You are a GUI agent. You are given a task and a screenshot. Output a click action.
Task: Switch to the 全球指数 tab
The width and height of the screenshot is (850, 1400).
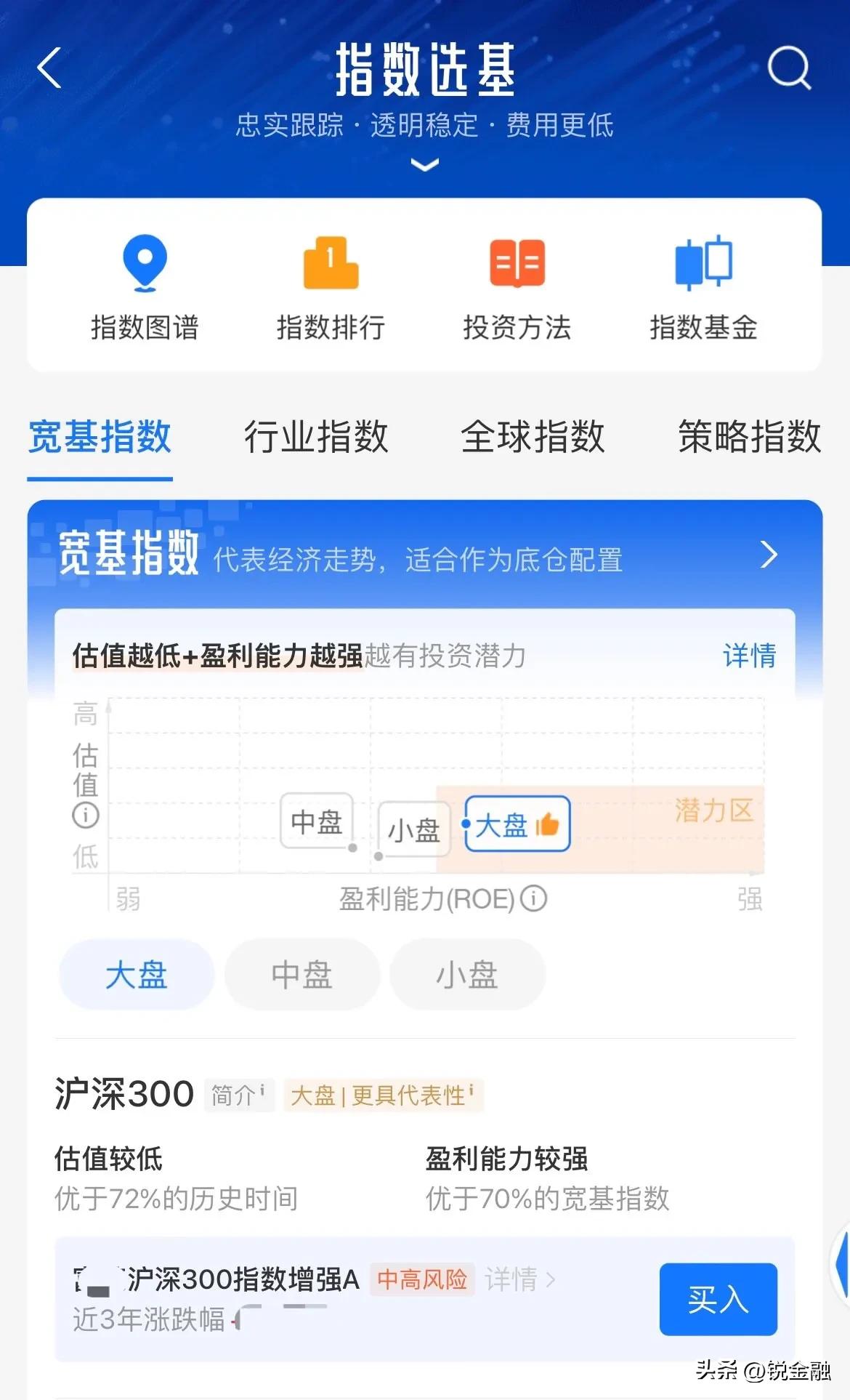[x=533, y=436]
